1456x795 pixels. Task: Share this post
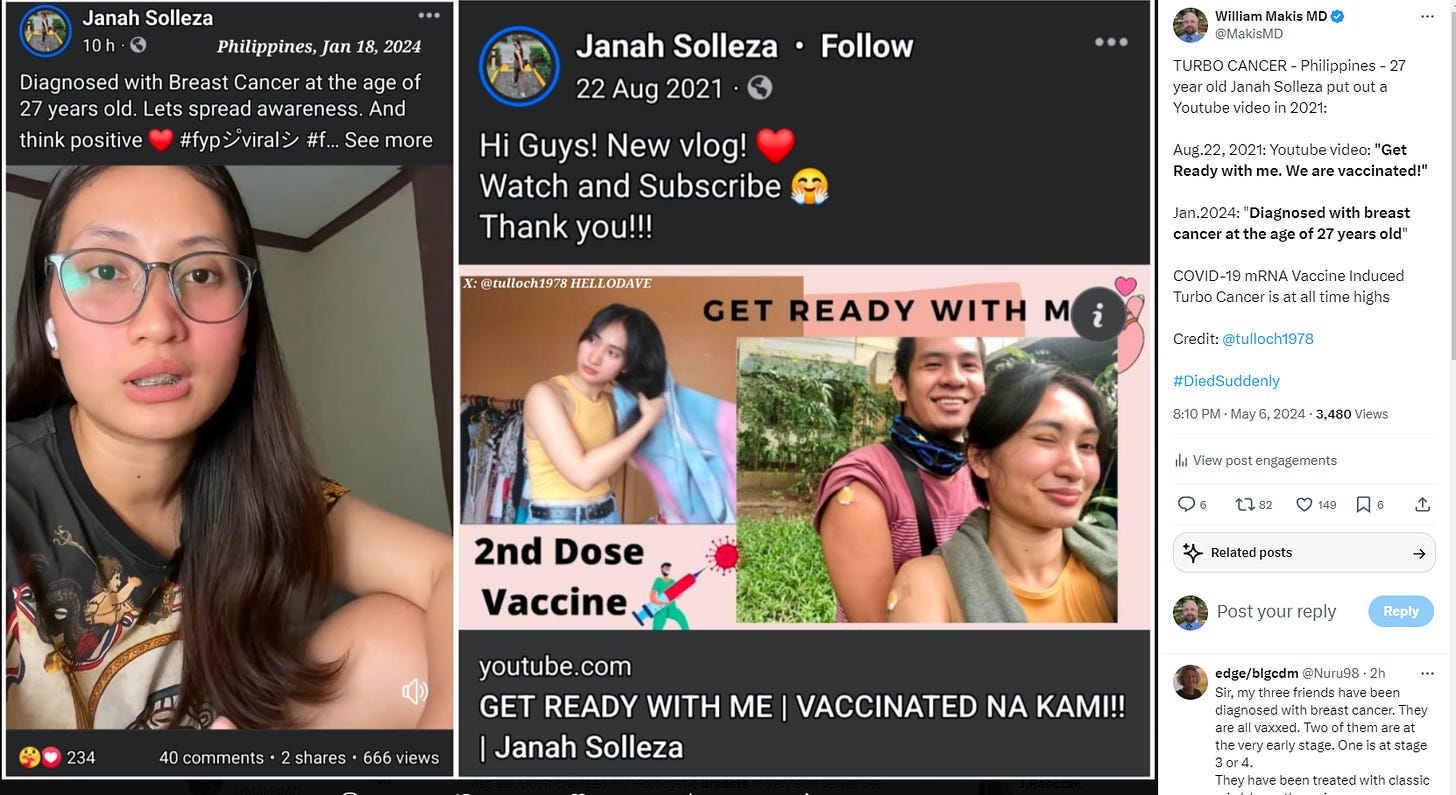(1422, 505)
